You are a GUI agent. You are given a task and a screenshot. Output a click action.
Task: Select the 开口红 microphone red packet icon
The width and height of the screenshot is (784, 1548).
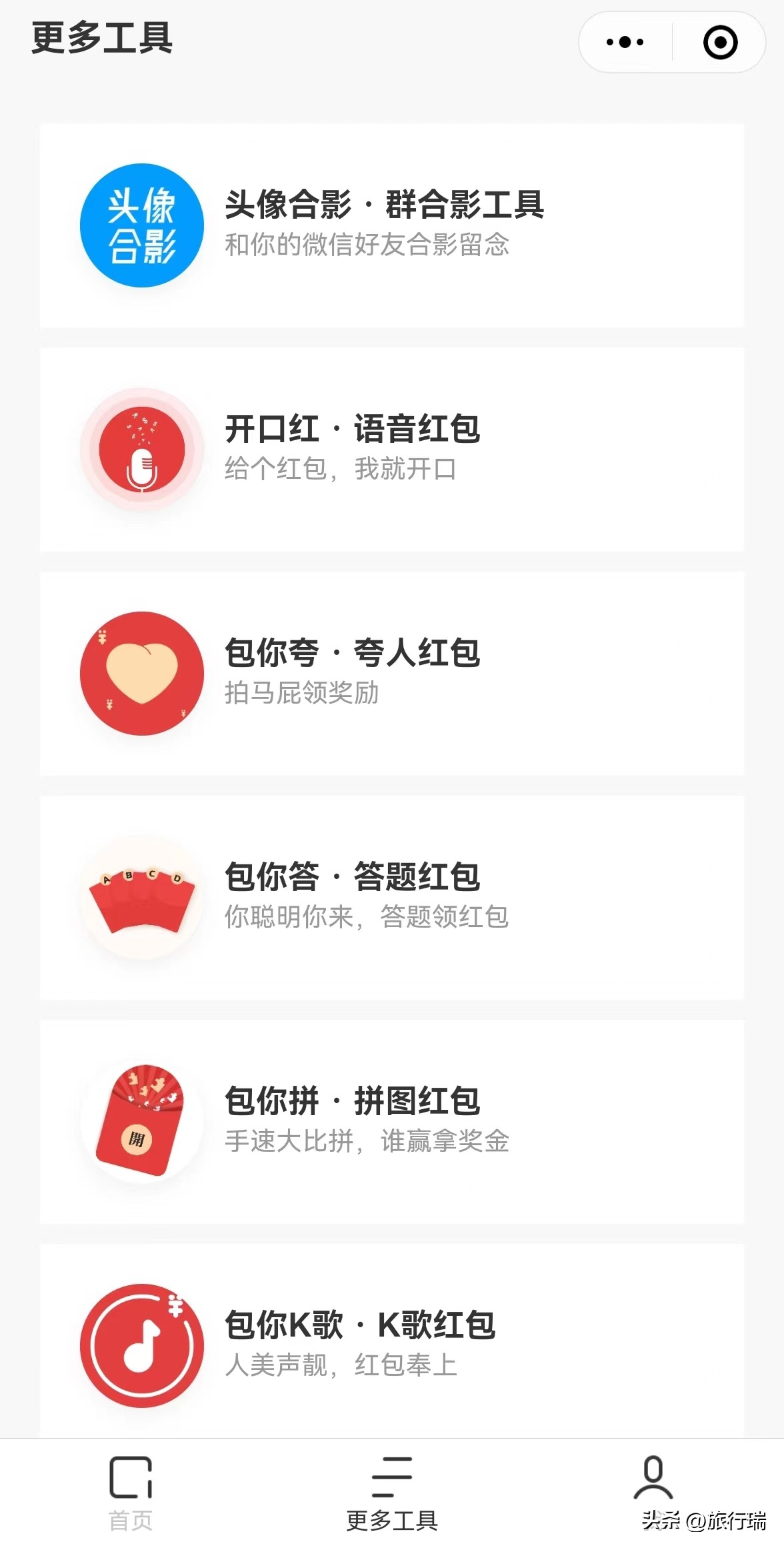pyautogui.click(x=140, y=450)
